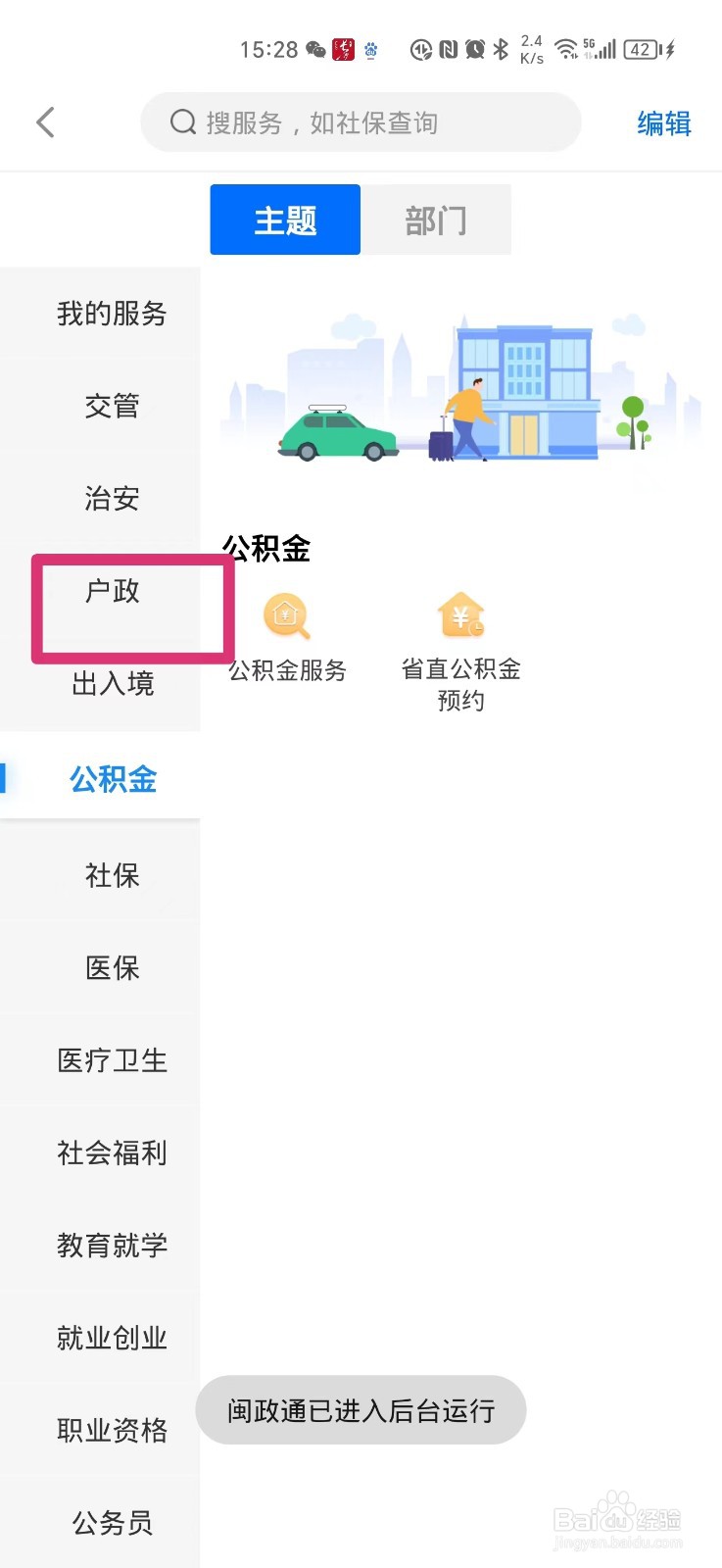
Task: Tap the back arrow at top left
Action: coord(44,122)
